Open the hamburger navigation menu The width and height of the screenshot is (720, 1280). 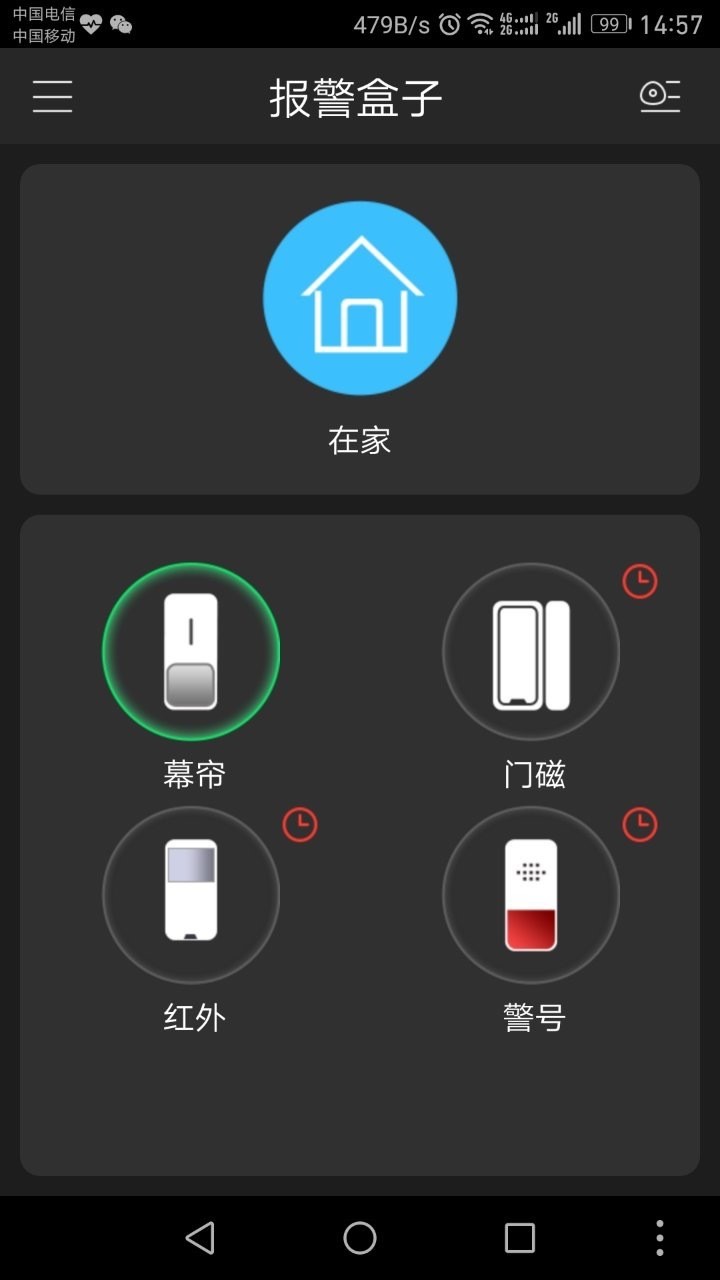(52, 96)
